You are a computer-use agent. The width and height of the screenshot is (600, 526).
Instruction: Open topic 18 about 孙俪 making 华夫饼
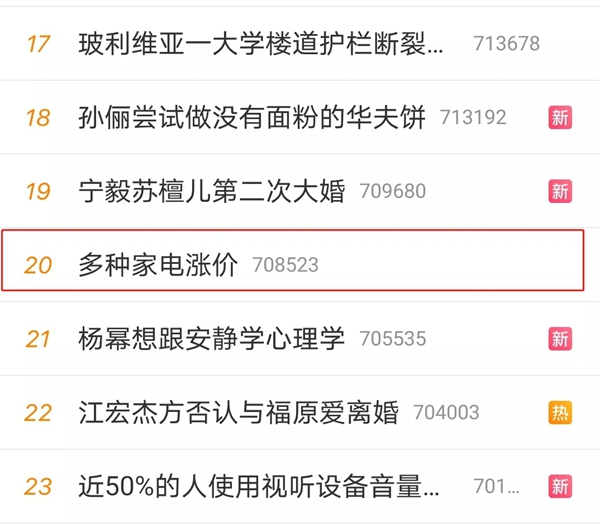coord(252,118)
